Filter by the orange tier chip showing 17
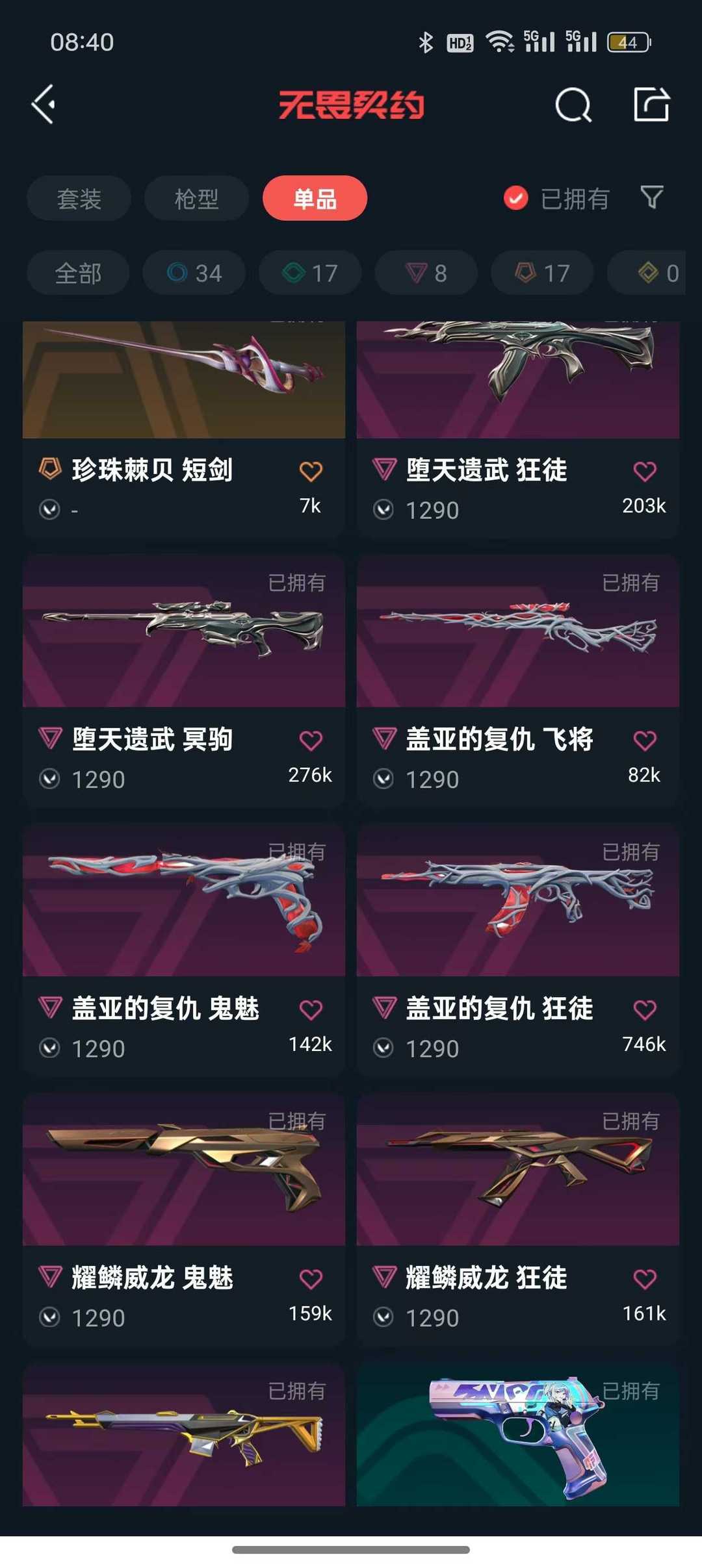This screenshot has width=702, height=1568. pos(542,273)
